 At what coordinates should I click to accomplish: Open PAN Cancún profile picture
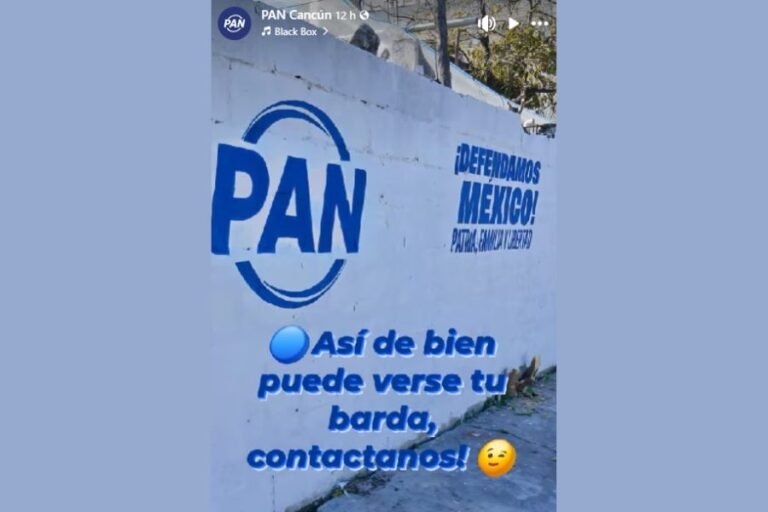235,23
